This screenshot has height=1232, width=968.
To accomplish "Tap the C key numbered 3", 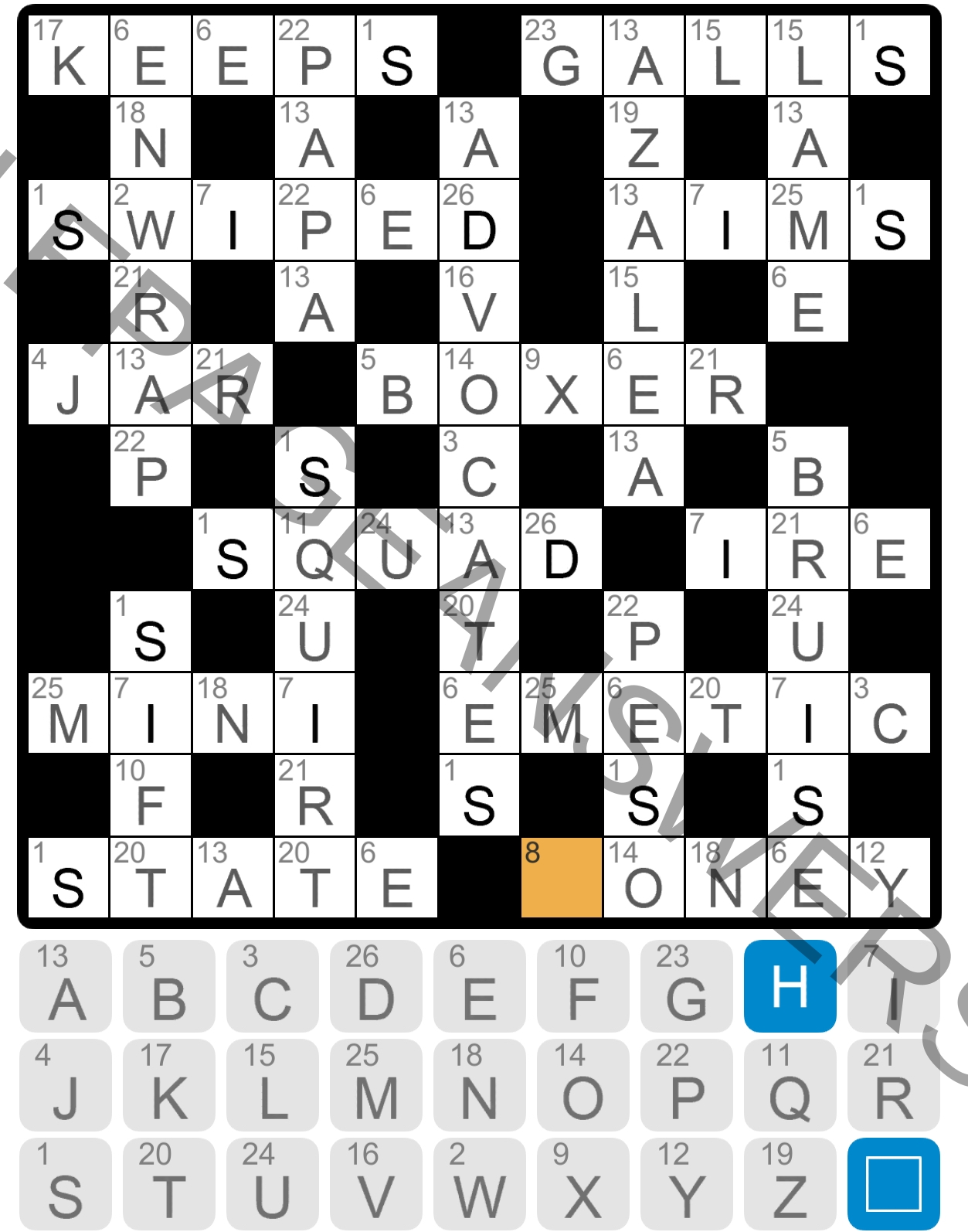I will click(x=273, y=986).
